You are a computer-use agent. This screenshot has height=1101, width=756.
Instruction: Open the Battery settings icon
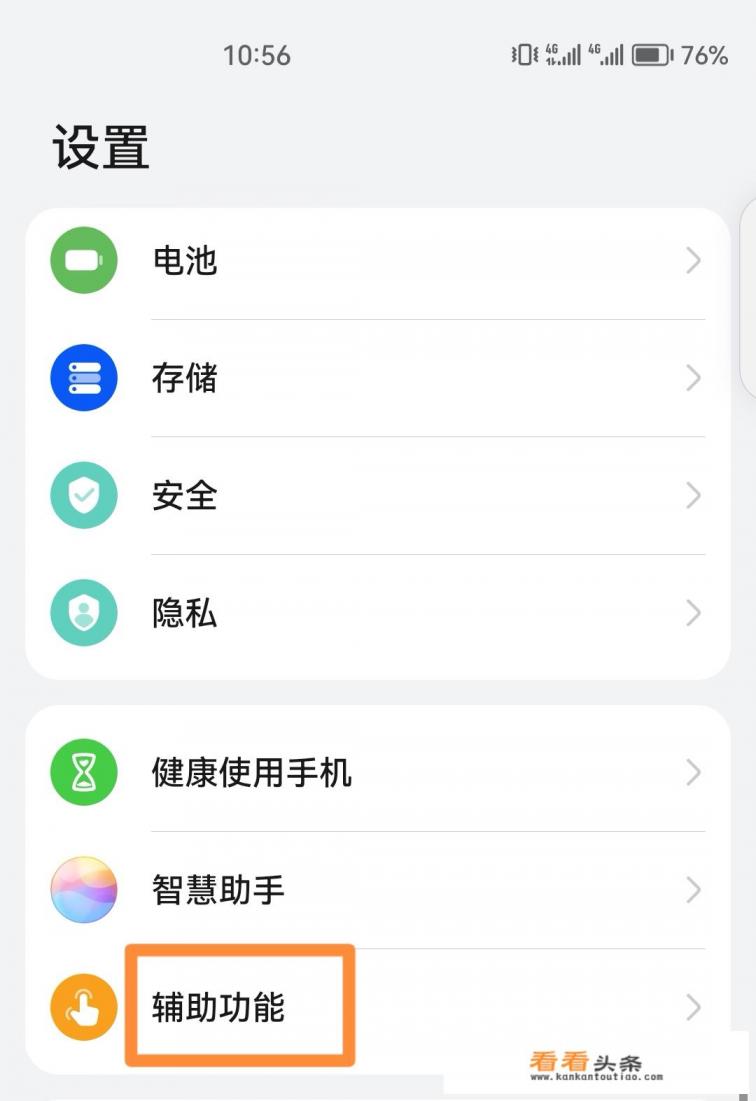click(83, 260)
